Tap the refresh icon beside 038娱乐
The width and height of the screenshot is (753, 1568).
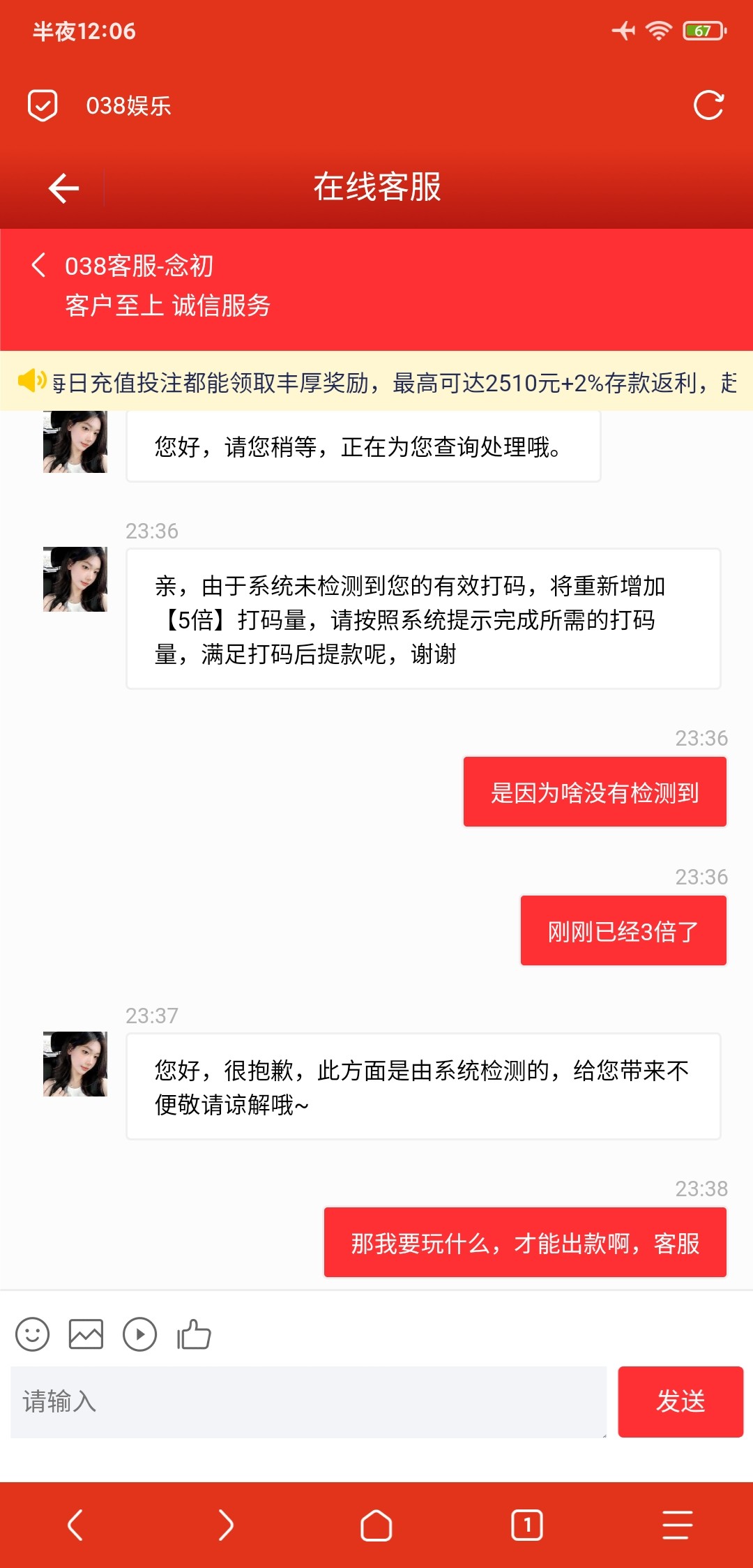(708, 105)
